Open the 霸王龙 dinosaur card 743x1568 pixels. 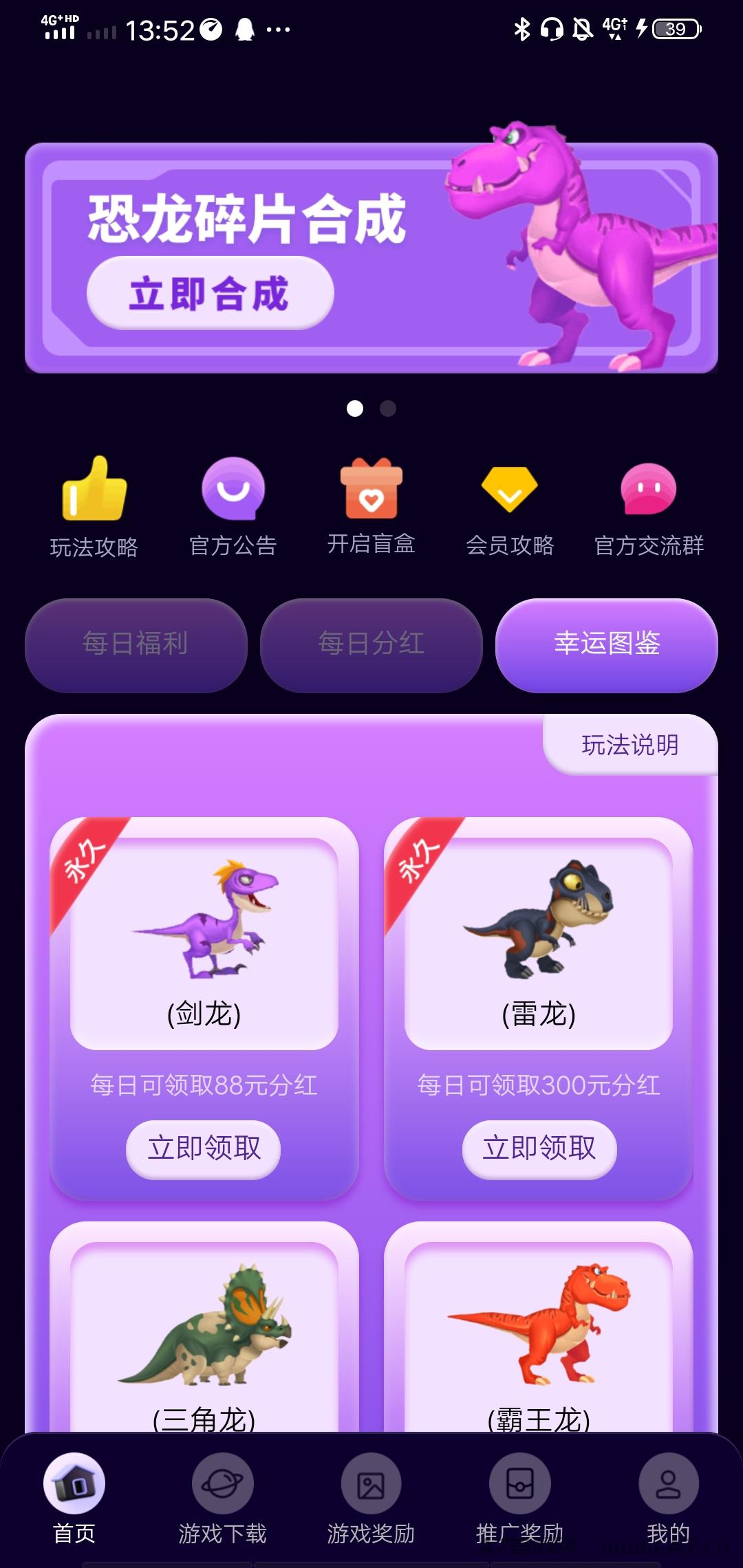pyautogui.click(x=539, y=1334)
